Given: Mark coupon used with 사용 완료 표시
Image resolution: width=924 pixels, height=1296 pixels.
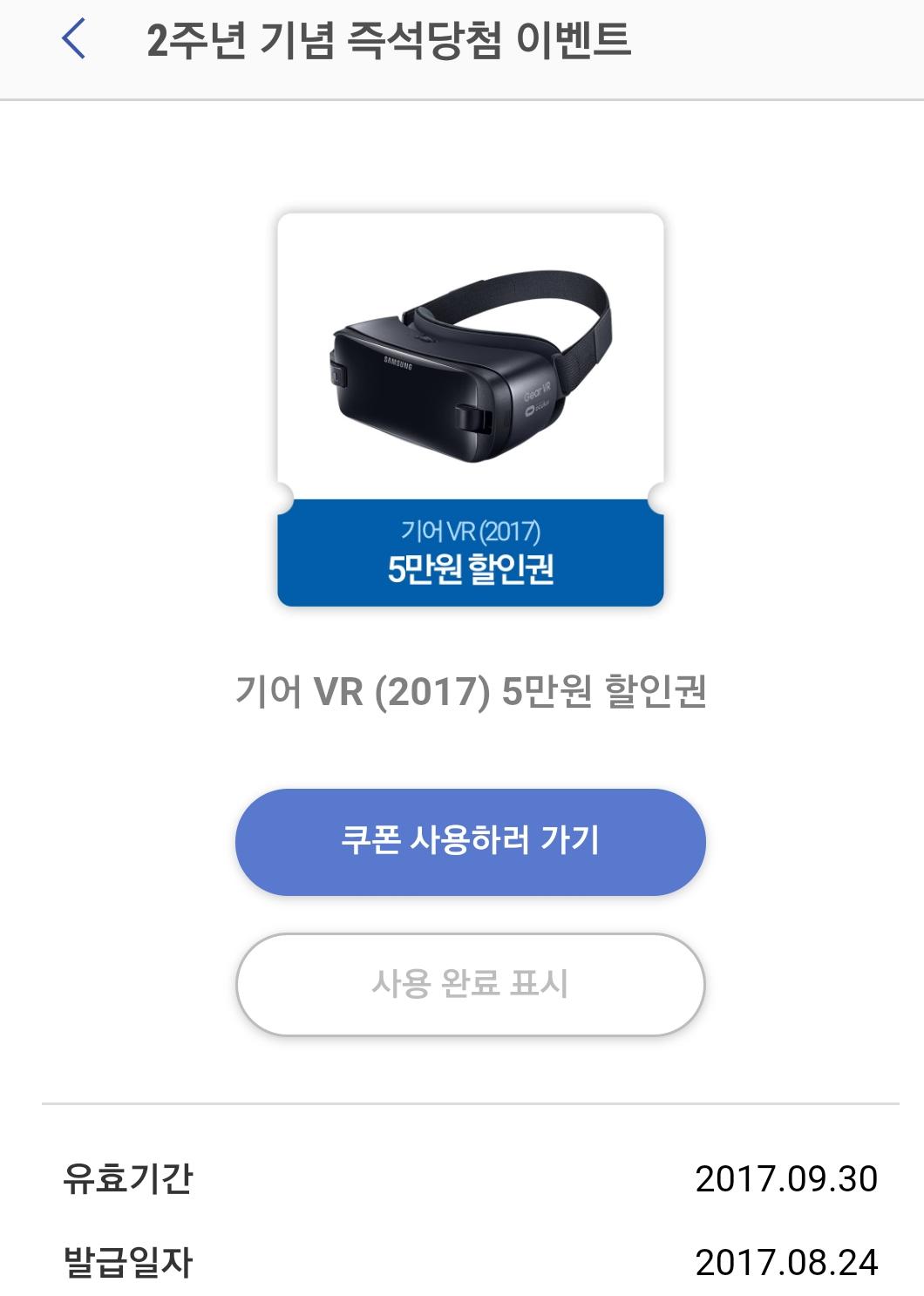Looking at the screenshot, I should [x=470, y=984].
